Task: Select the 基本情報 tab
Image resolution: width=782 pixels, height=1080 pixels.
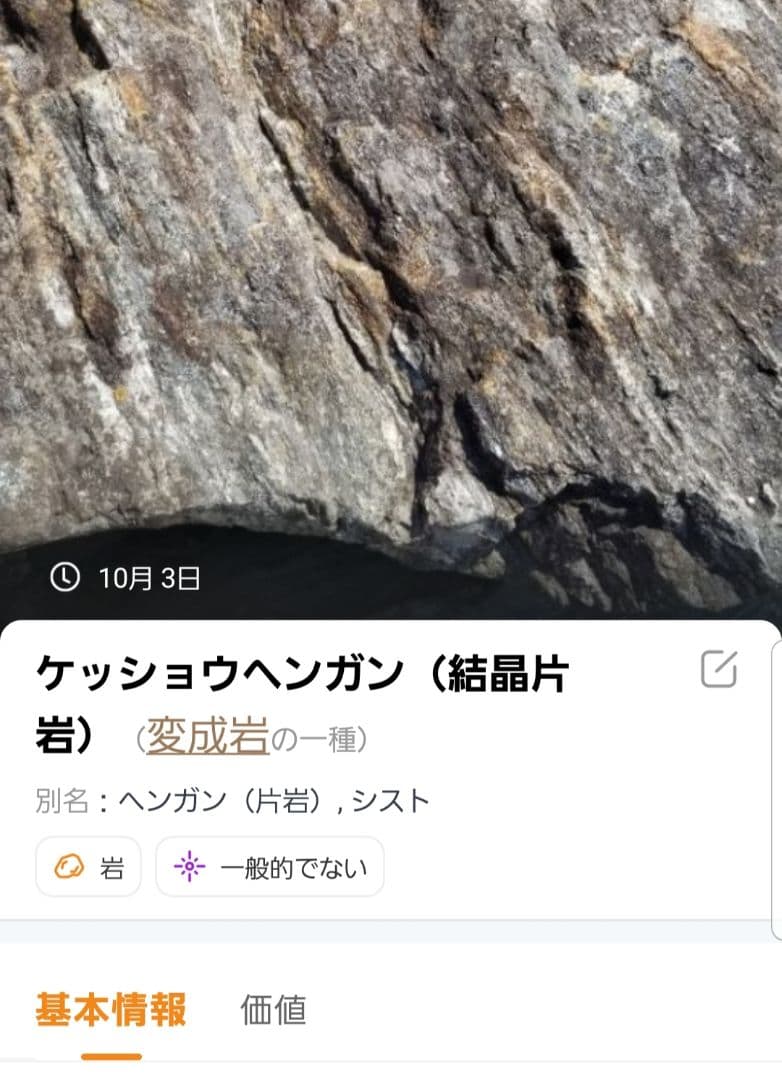Action: coord(111,1011)
